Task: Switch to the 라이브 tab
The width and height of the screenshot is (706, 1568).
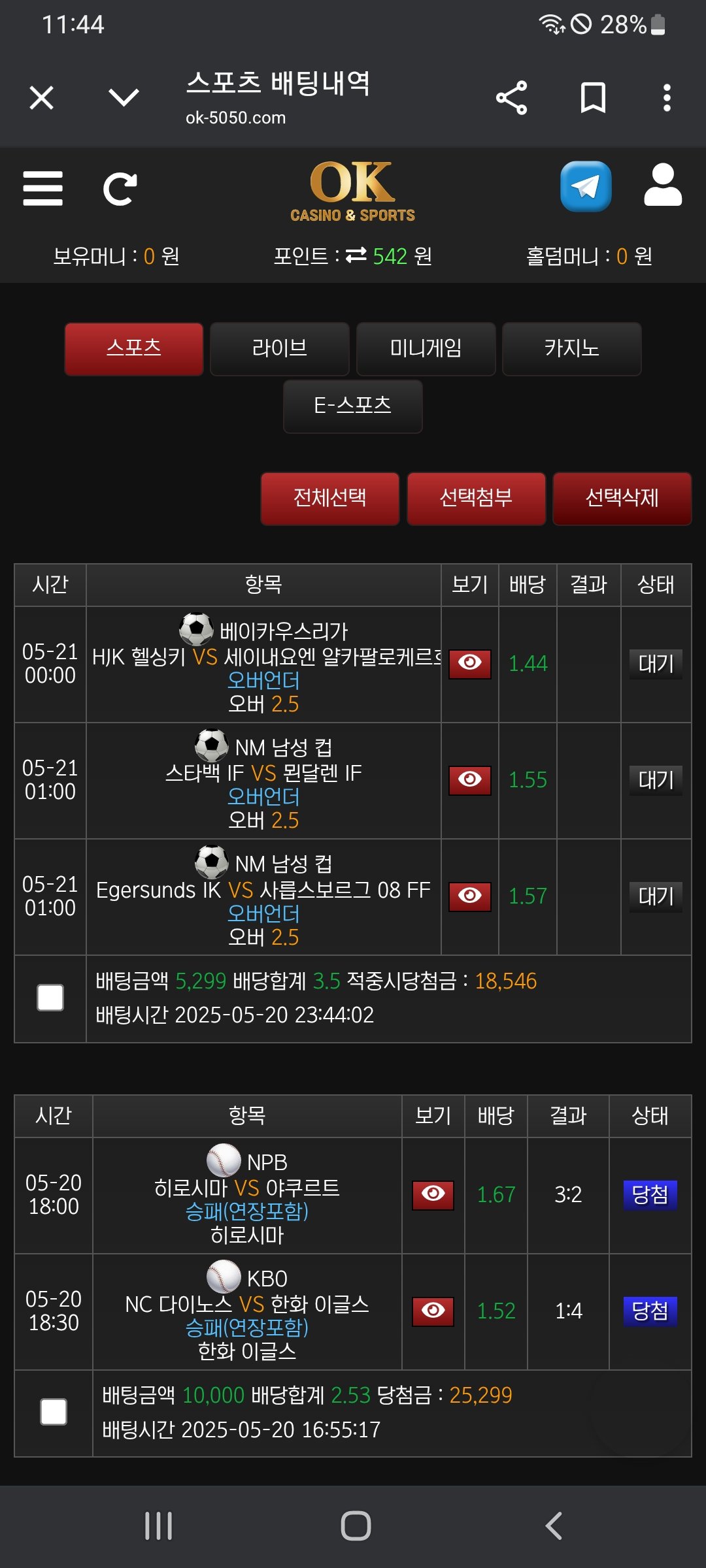Action: (x=280, y=349)
